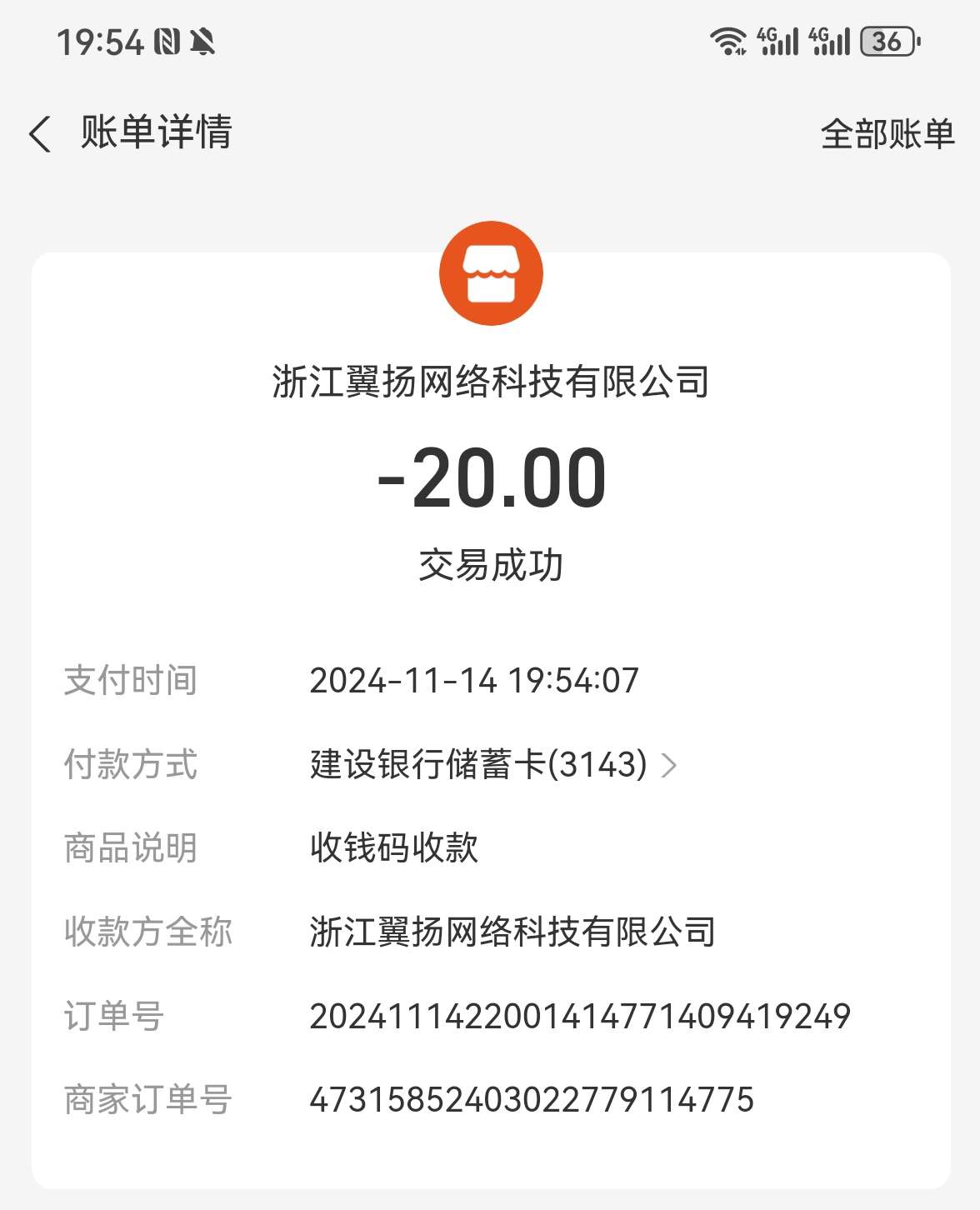Open 建设银行储蓄卡(3143) payment method details
This screenshot has width=980, height=1210.
(x=493, y=764)
